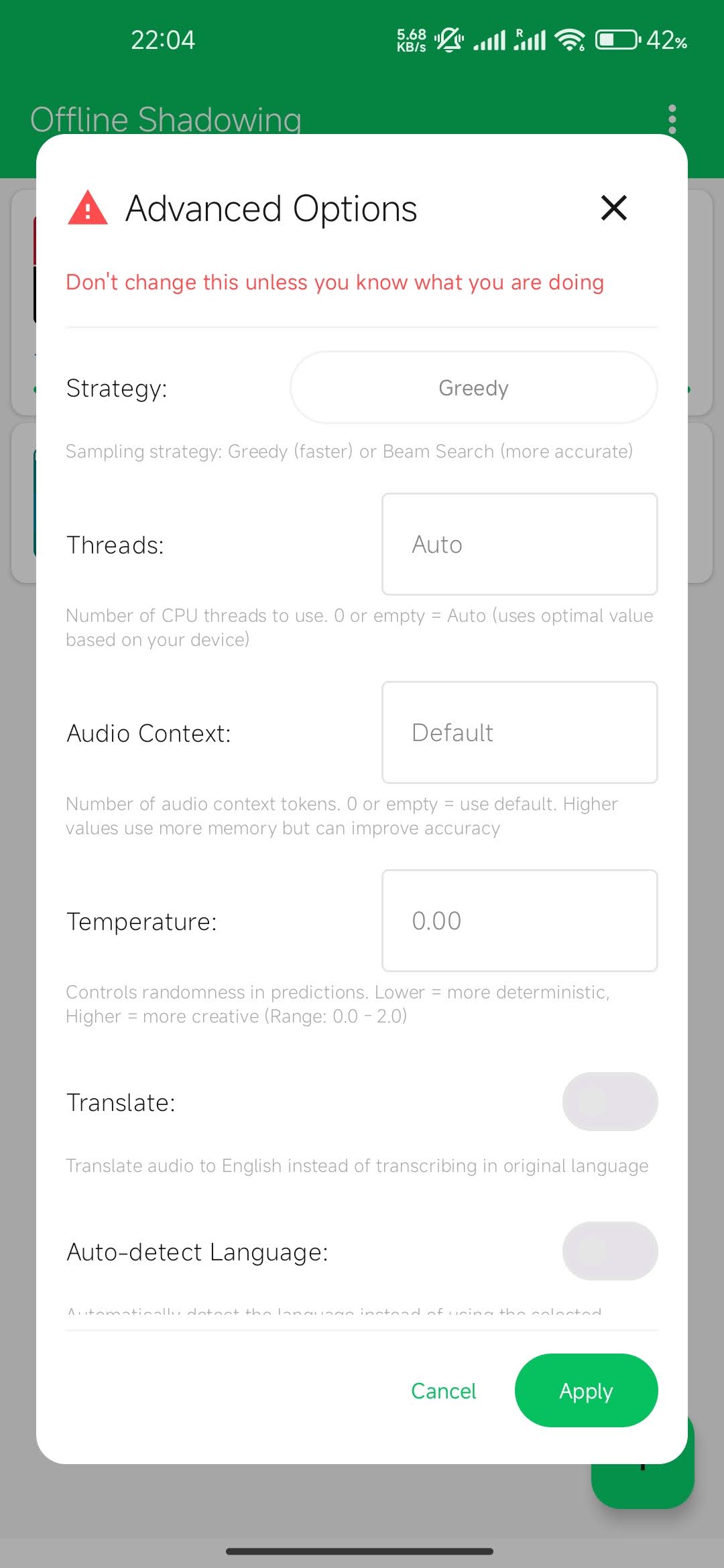The height and width of the screenshot is (1568, 724).
Task: Open the three-dot overflow menu
Action: tap(672, 119)
